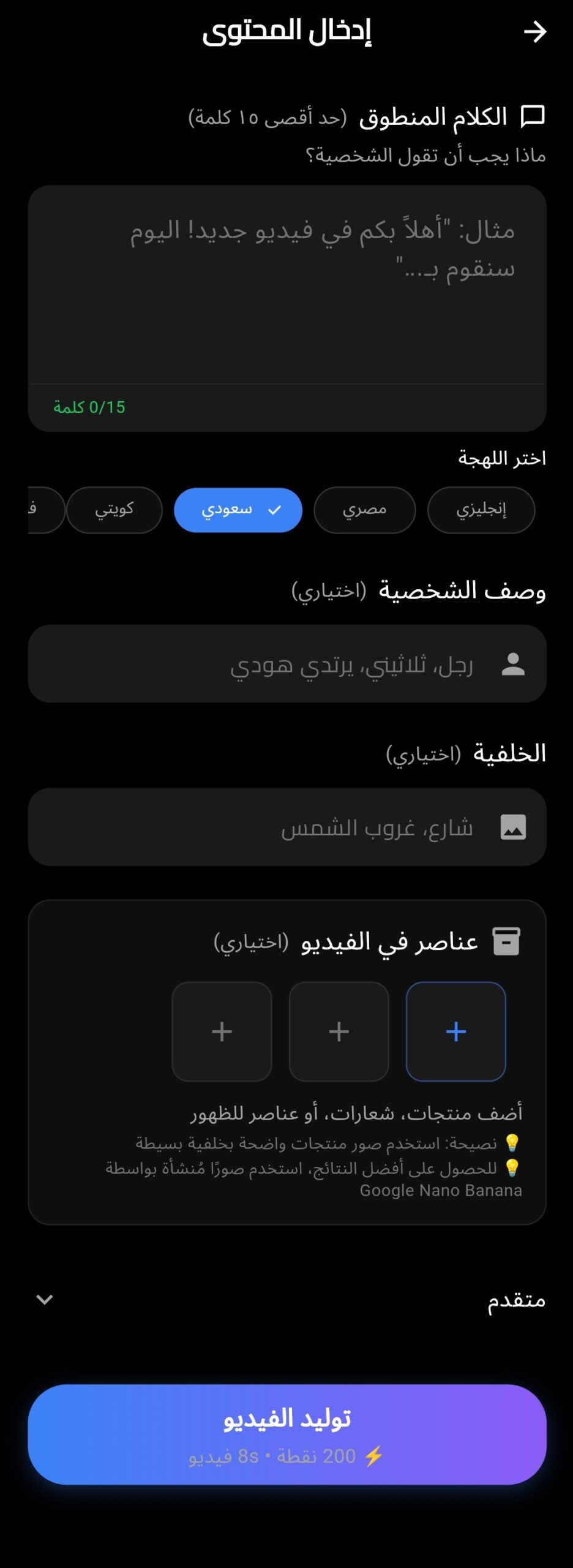Click the background description input field
Image resolution: width=573 pixels, height=1568 pixels.
pyautogui.click(x=288, y=827)
